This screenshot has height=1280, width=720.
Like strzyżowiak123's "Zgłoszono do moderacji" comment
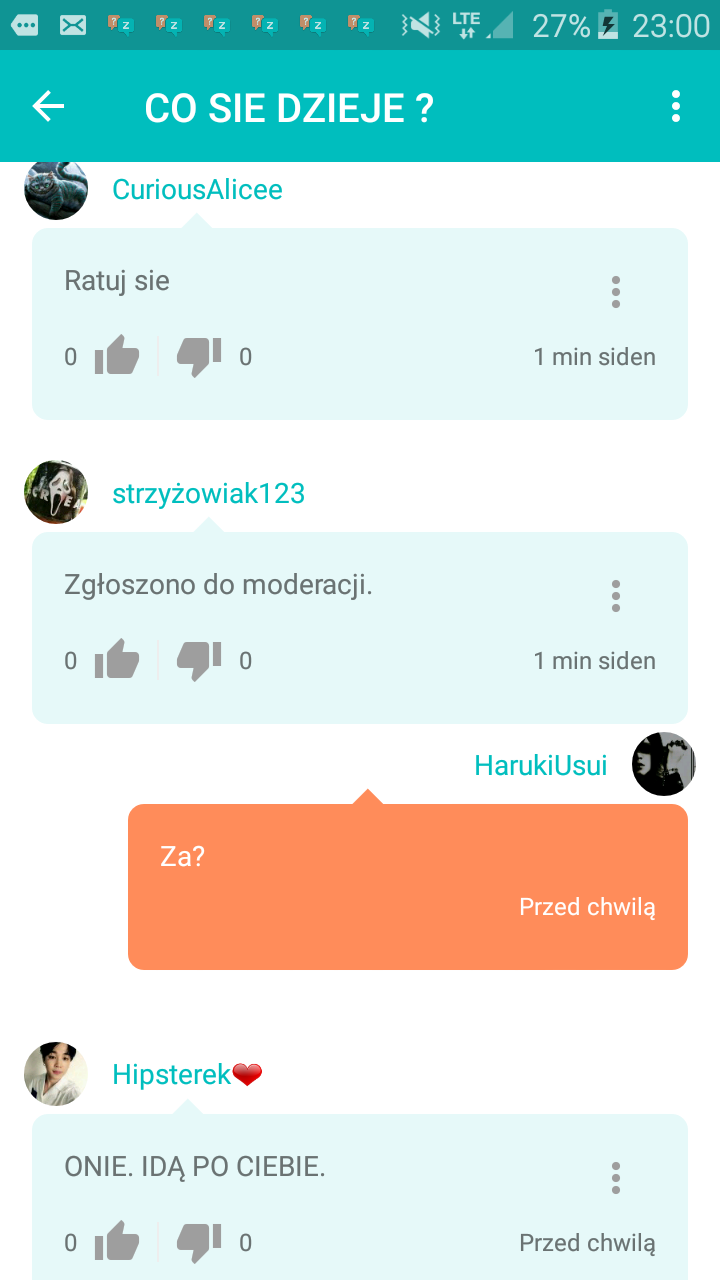click(x=117, y=660)
